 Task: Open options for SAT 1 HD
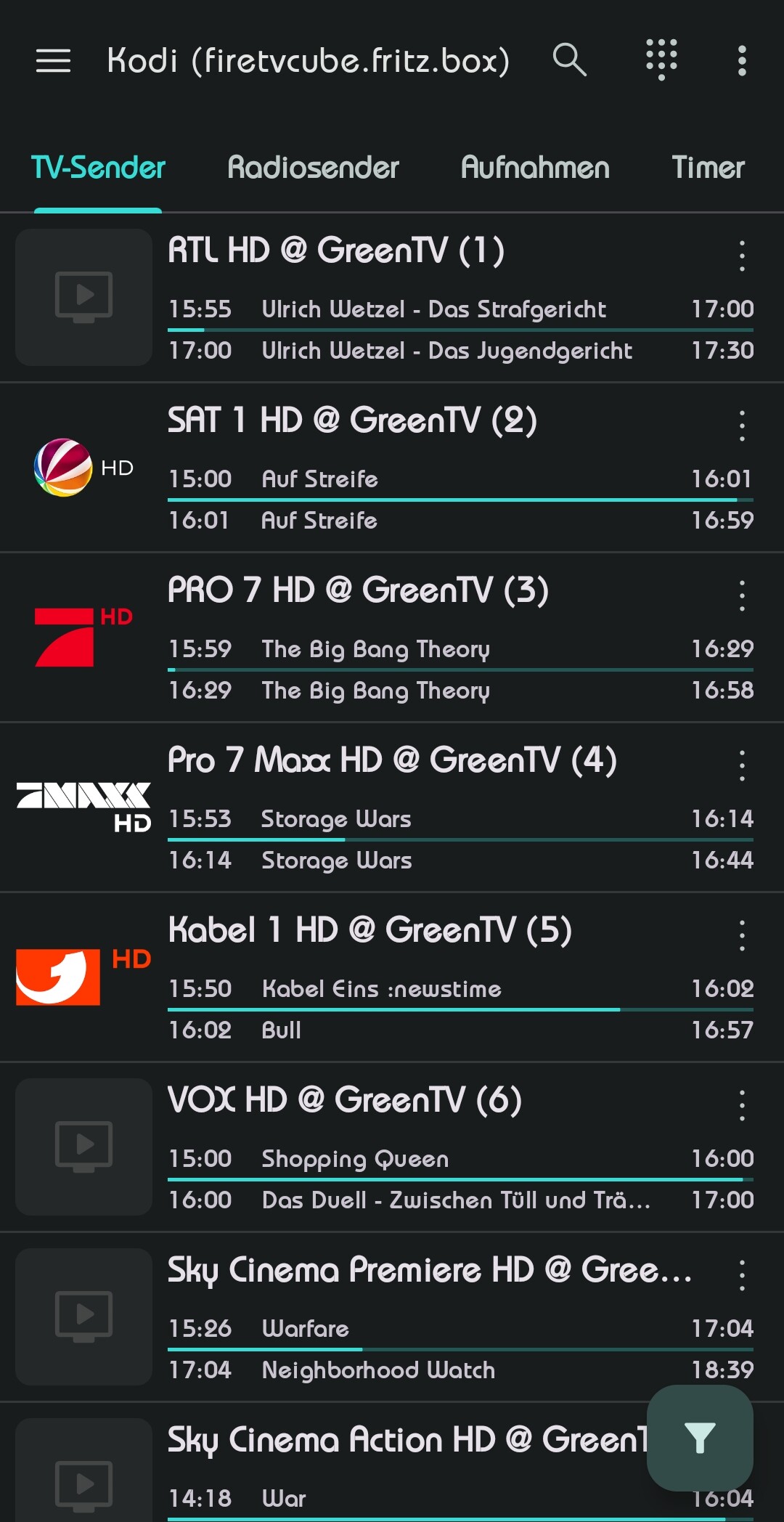pyautogui.click(x=741, y=426)
